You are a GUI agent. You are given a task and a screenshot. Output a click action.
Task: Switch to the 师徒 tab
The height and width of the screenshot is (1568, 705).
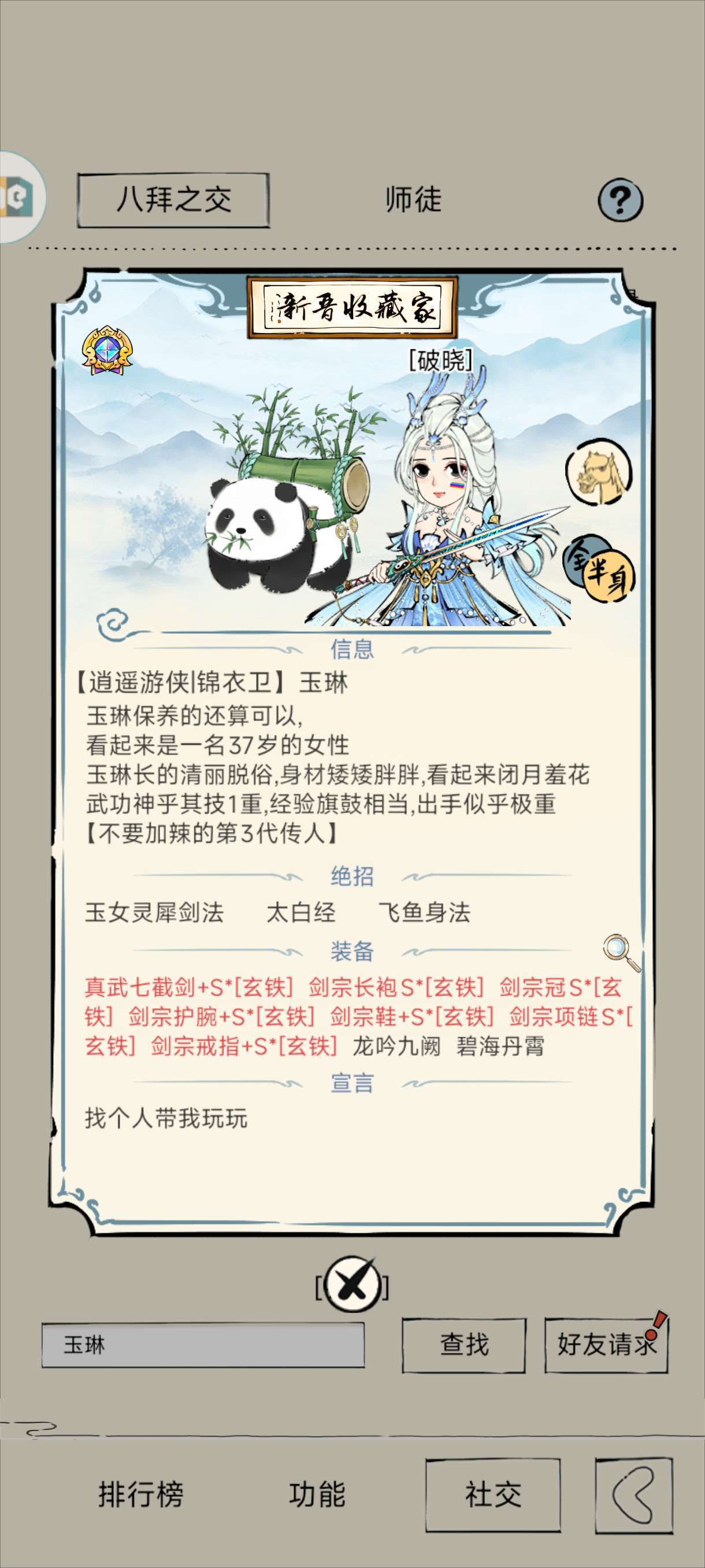413,200
